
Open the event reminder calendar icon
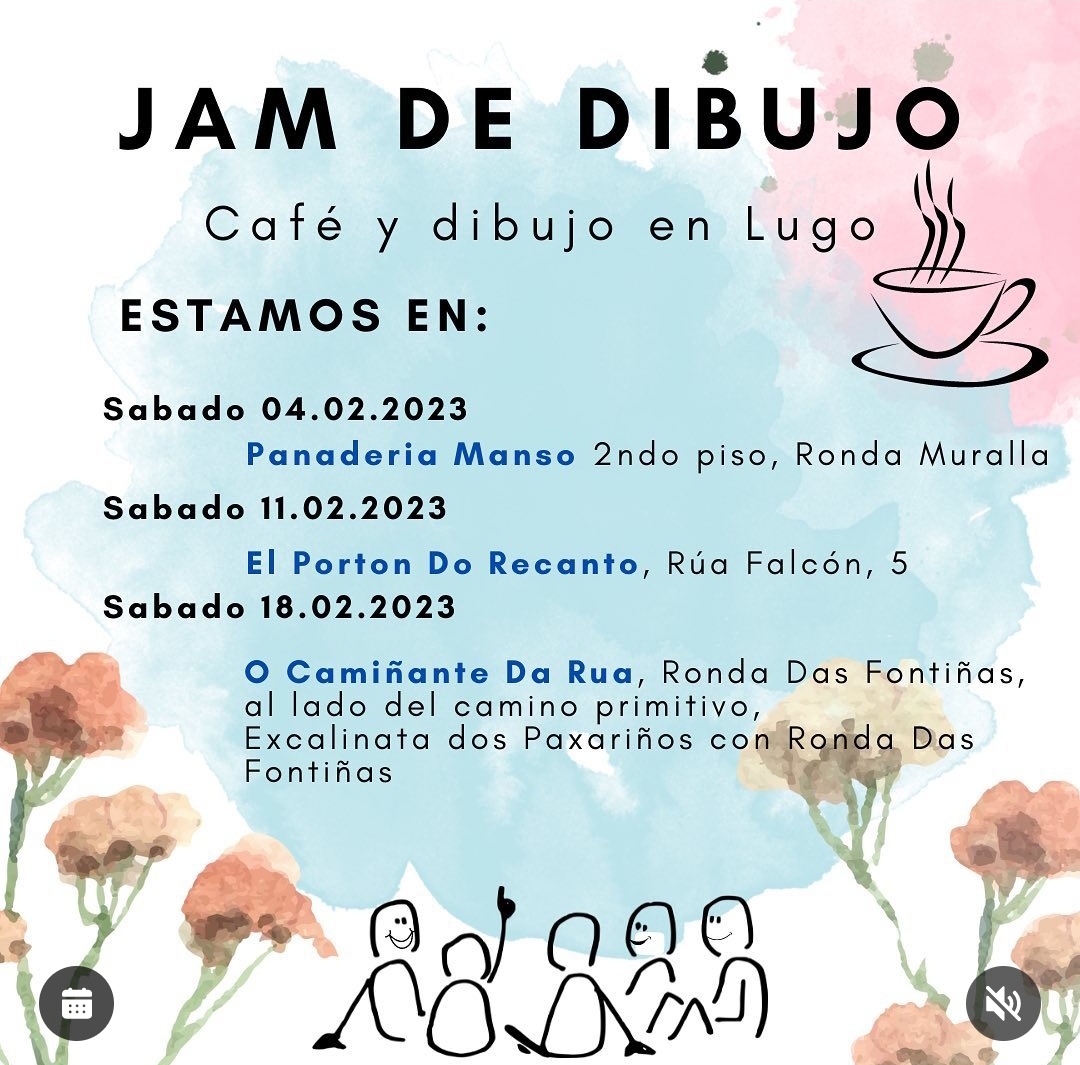pos(77,1003)
